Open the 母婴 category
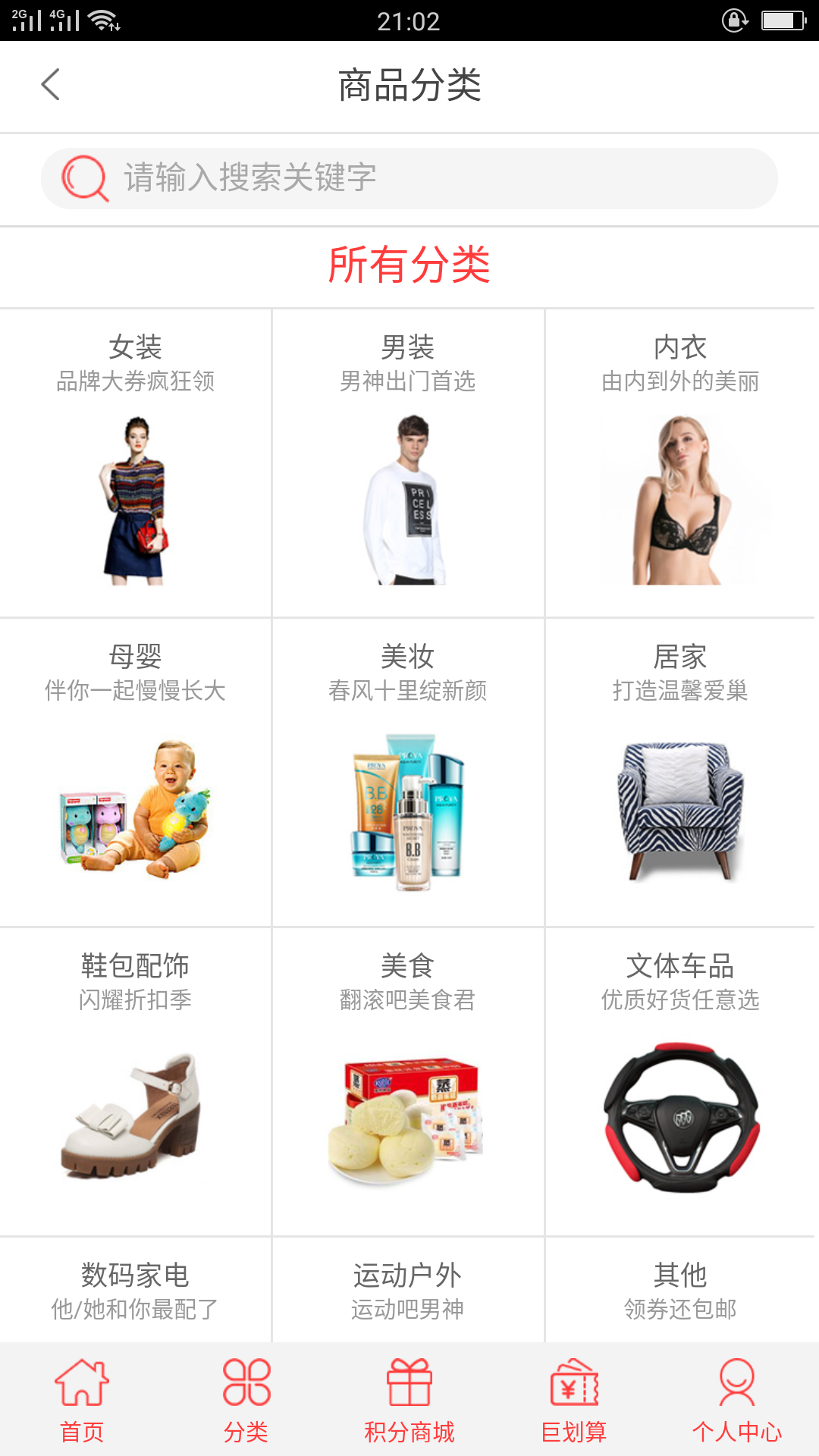Viewport: 819px width, 1456px height. [135, 772]
